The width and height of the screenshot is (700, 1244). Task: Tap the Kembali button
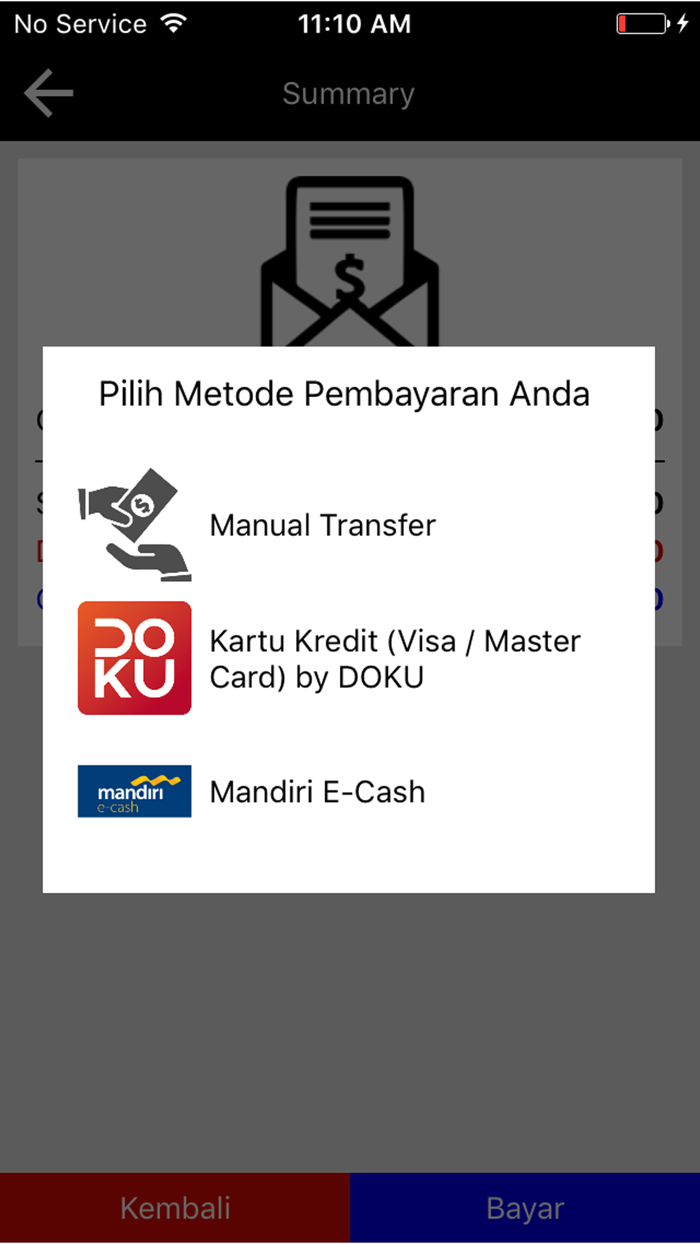(175, 1208)
